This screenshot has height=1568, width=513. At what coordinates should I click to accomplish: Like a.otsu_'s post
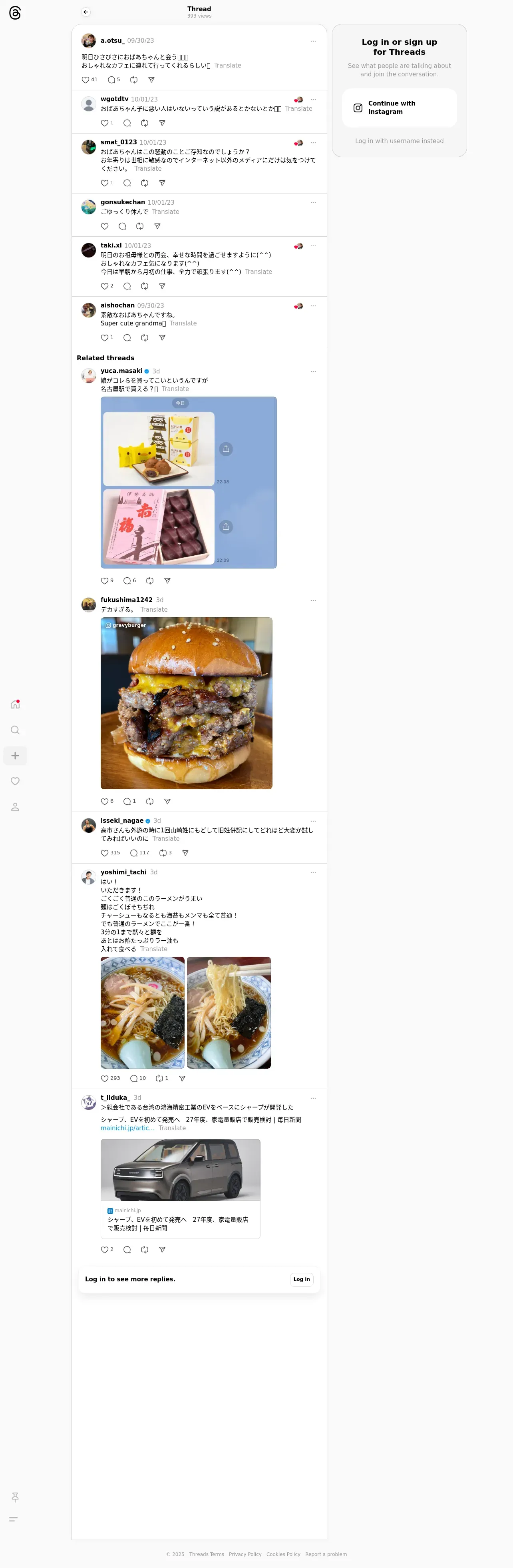(x=85, y=80)
